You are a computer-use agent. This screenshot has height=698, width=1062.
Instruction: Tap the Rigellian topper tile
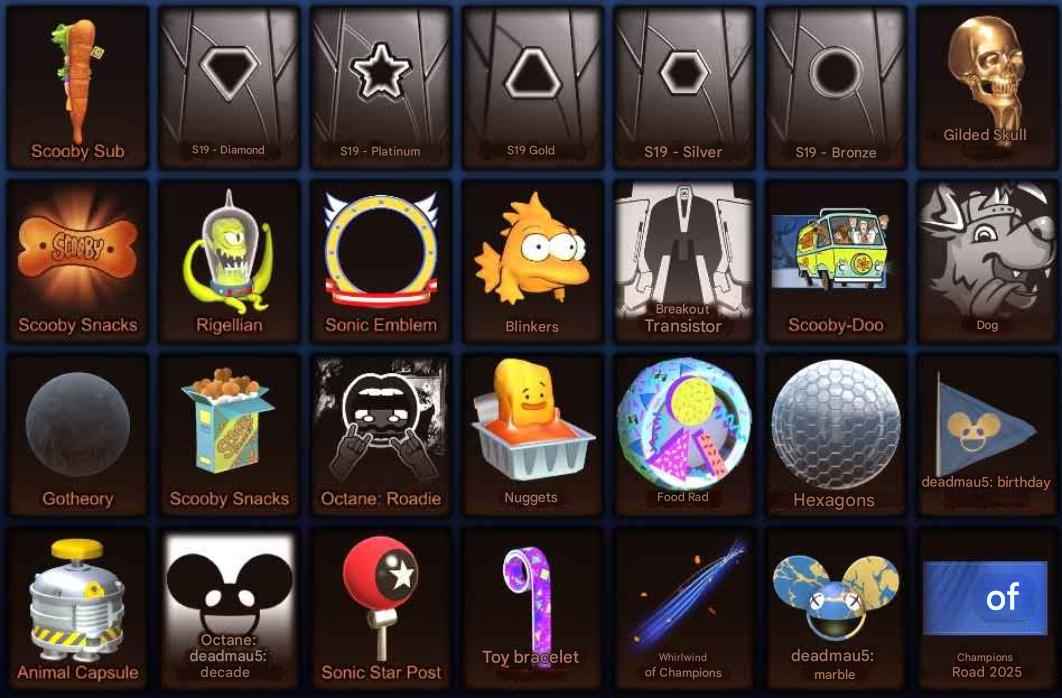coord(229,260)
